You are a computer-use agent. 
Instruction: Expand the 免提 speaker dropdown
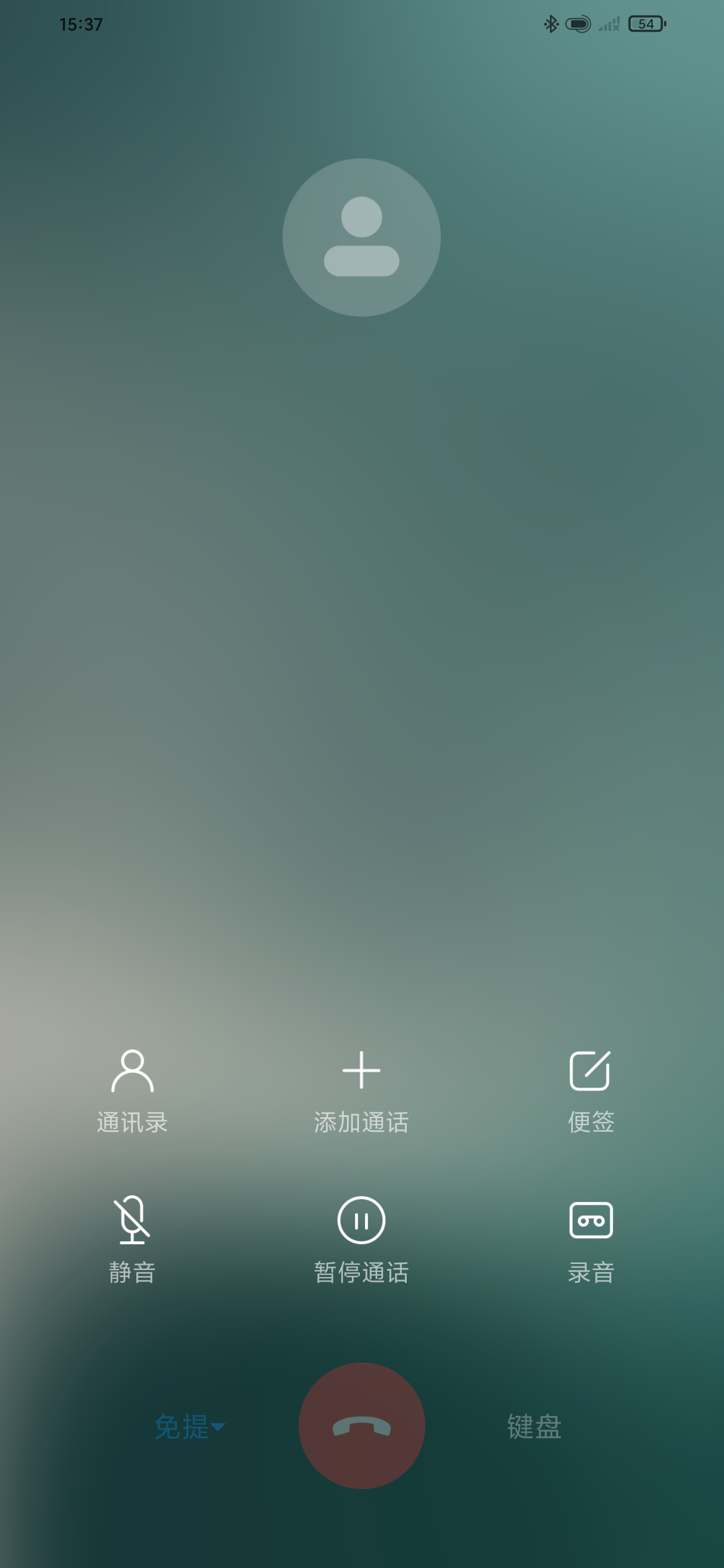click(190, 1426)
